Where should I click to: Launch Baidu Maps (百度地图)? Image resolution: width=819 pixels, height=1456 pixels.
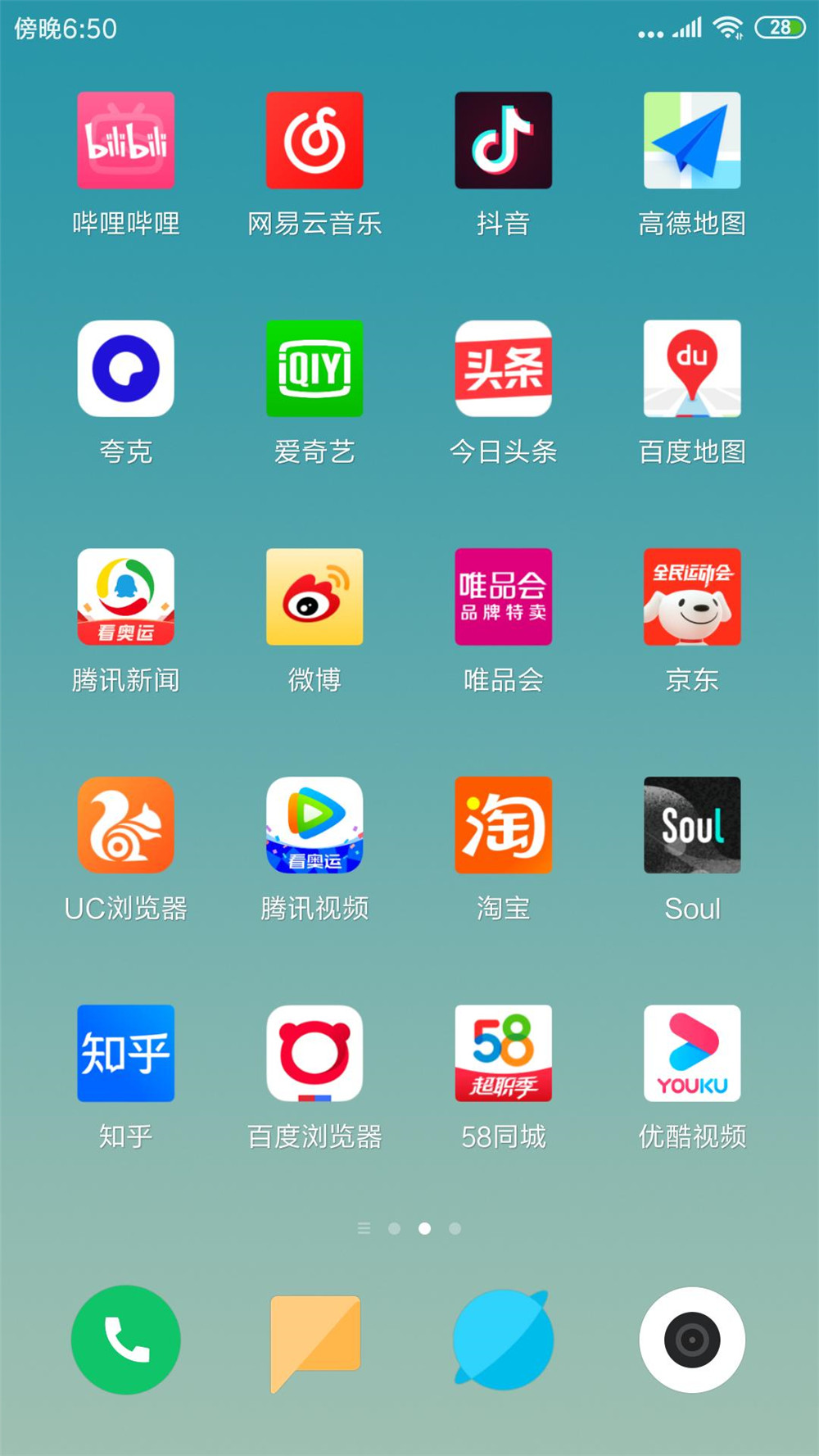692,369
